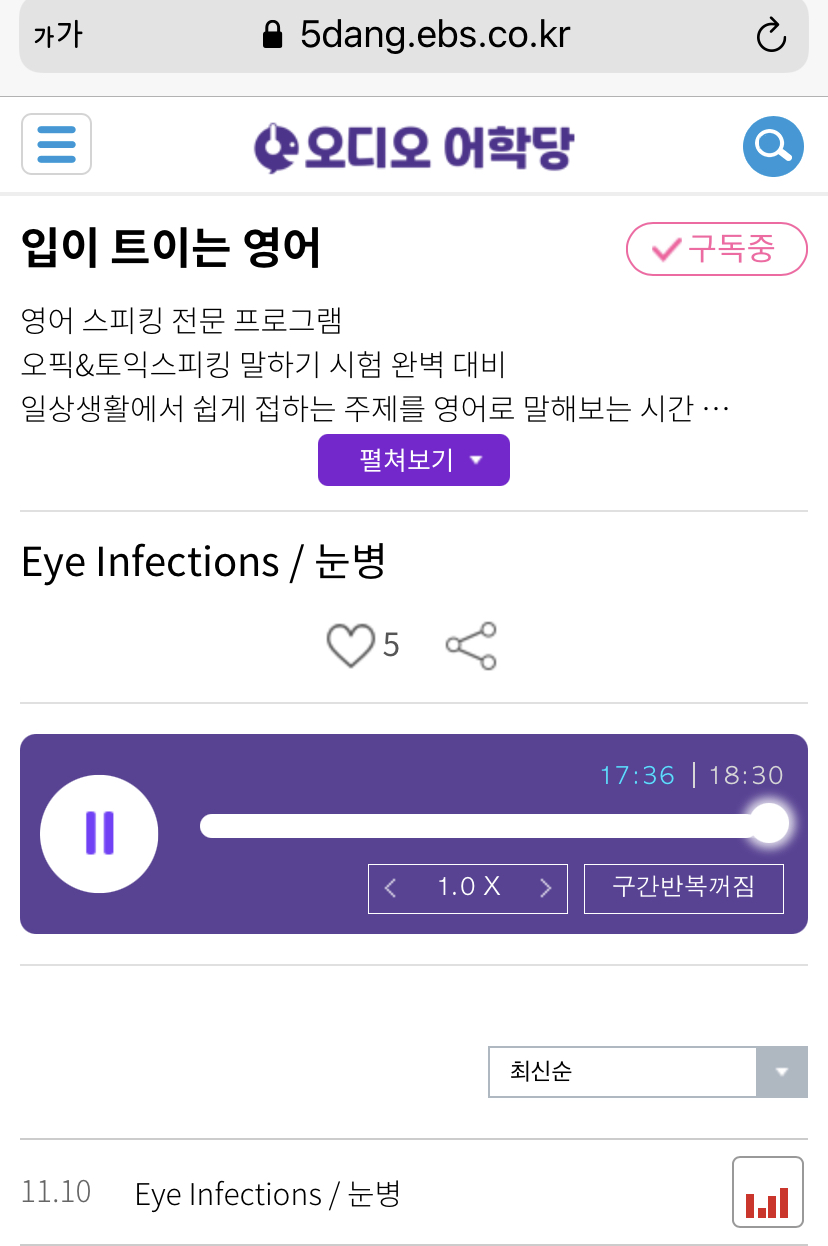Click the bar-chart icon next to Eye Infections
828x1246 pixels.
(768, 1191)
